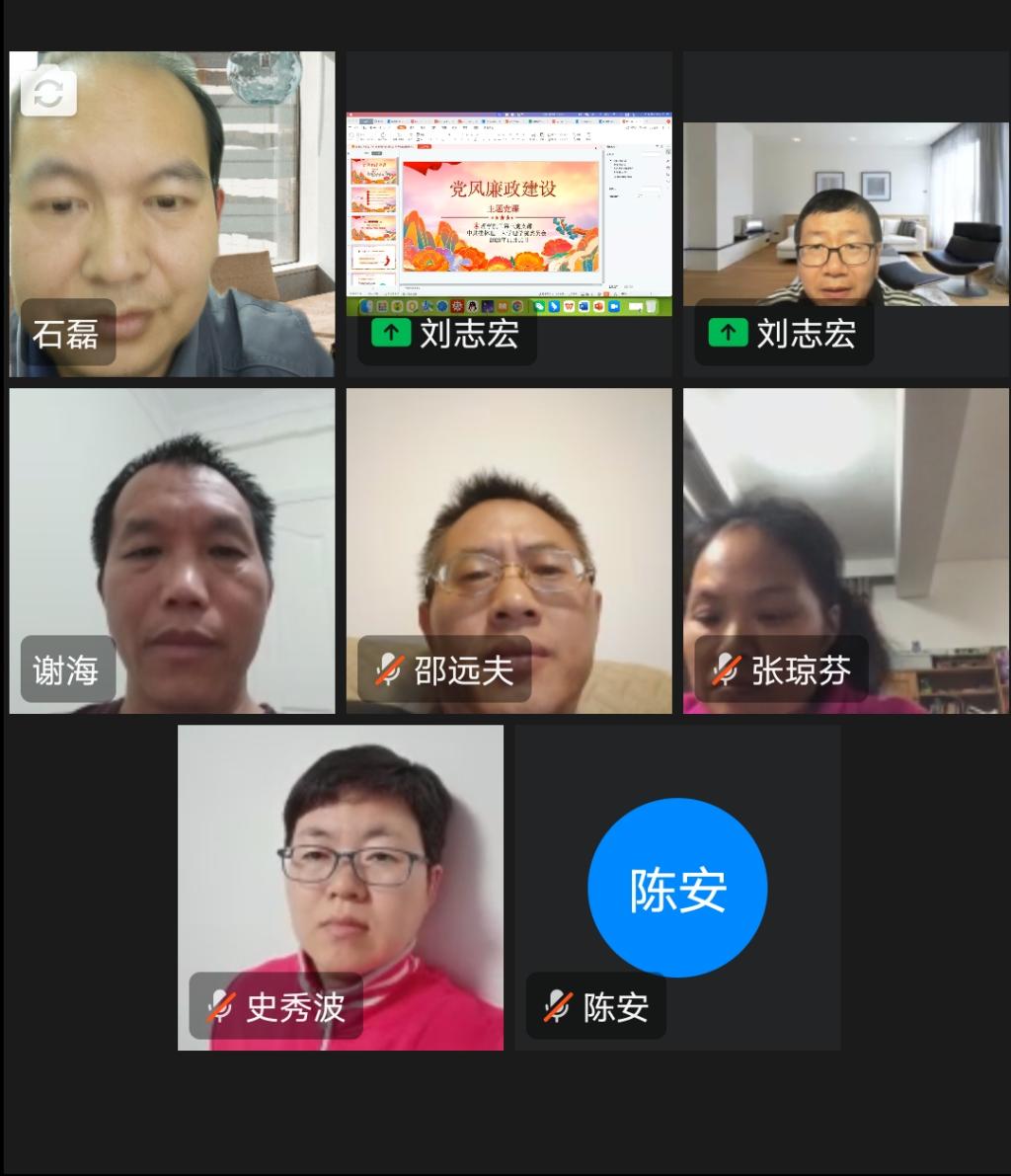The width and height of the screenshot is (1011, 1176).
Task: Select 谢海's video tile
Action: coord(172,550)
